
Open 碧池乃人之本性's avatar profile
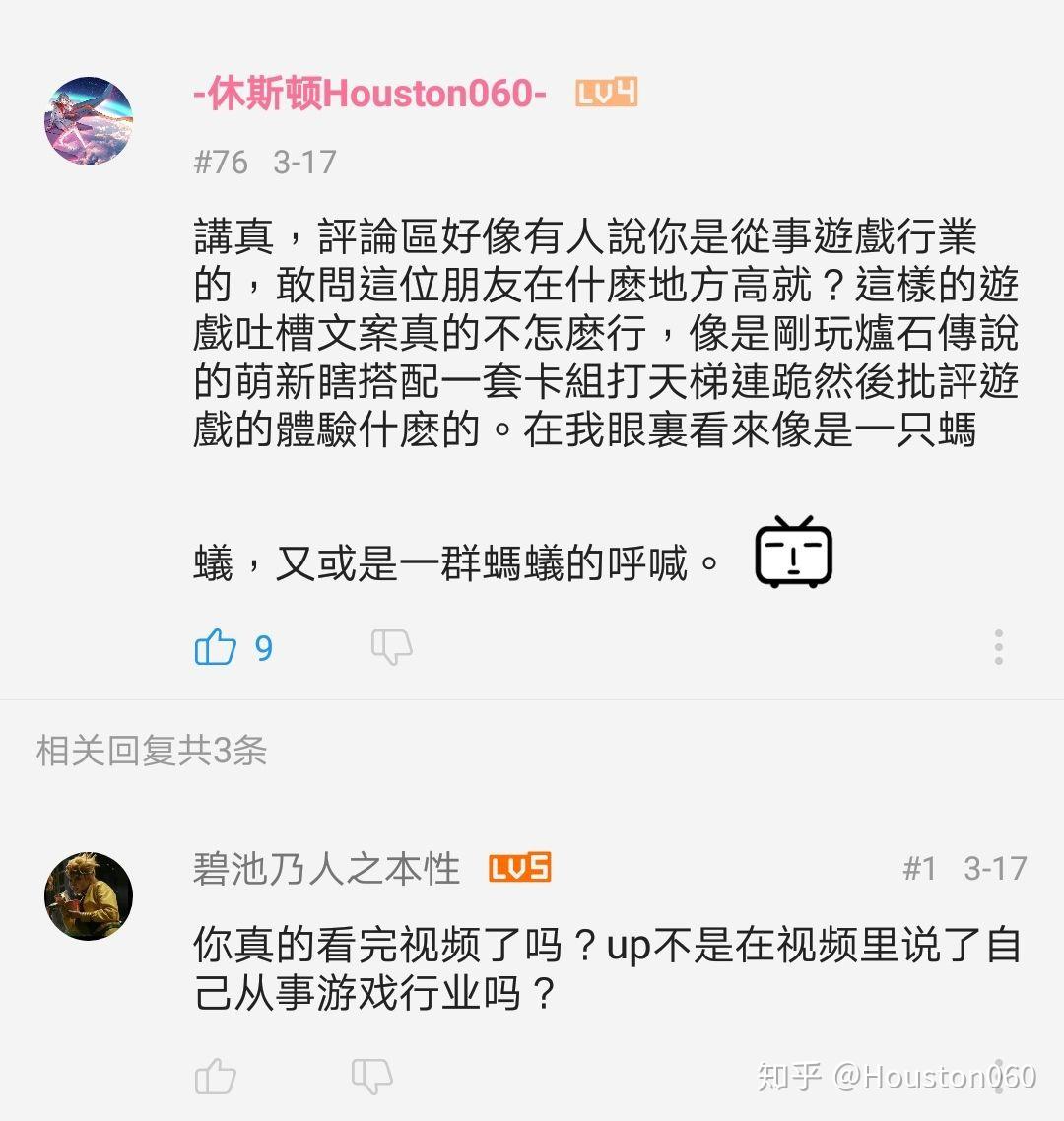89,895
